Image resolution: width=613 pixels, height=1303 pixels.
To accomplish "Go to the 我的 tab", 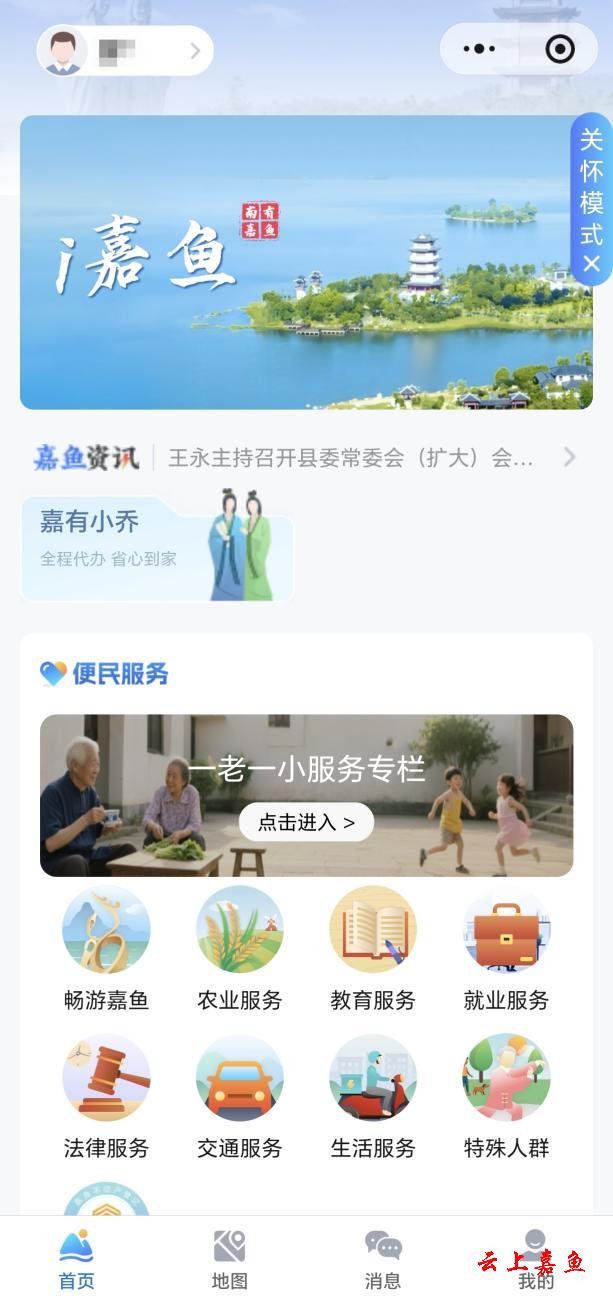I will point(536,1260).
